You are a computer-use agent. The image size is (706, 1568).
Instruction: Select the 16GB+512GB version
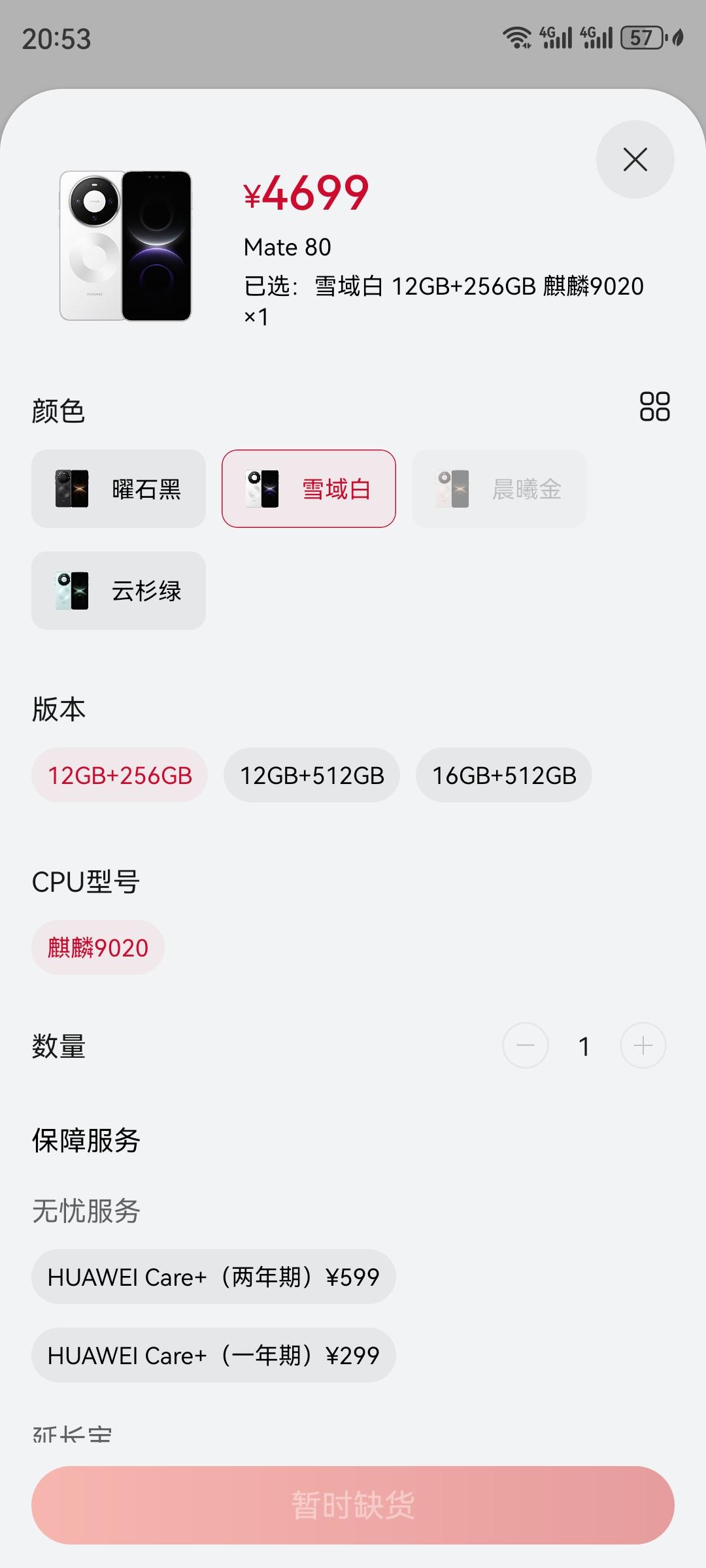tap(504, 775)
